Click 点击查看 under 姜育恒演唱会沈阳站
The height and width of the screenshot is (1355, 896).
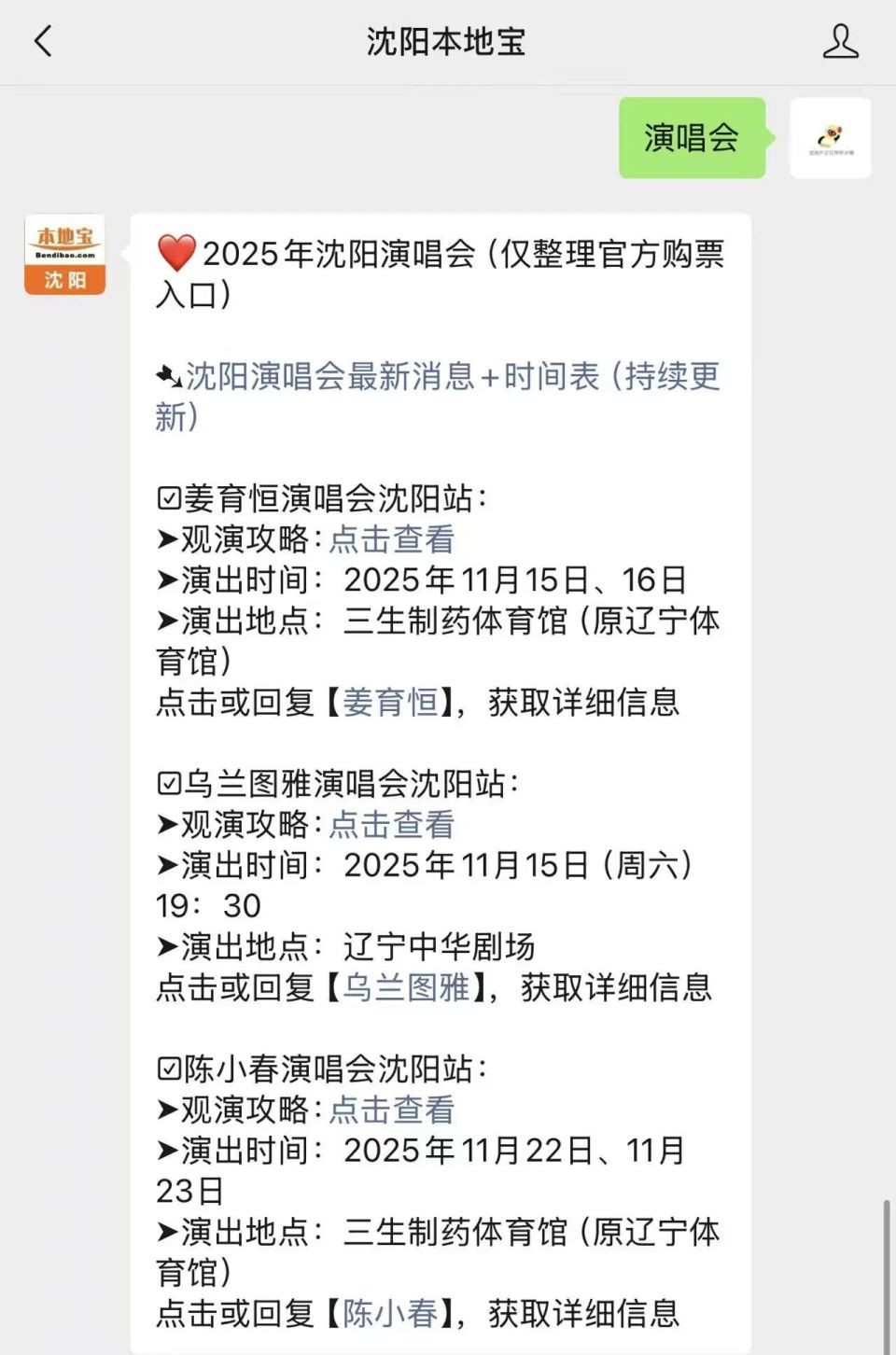coord(392,538)
